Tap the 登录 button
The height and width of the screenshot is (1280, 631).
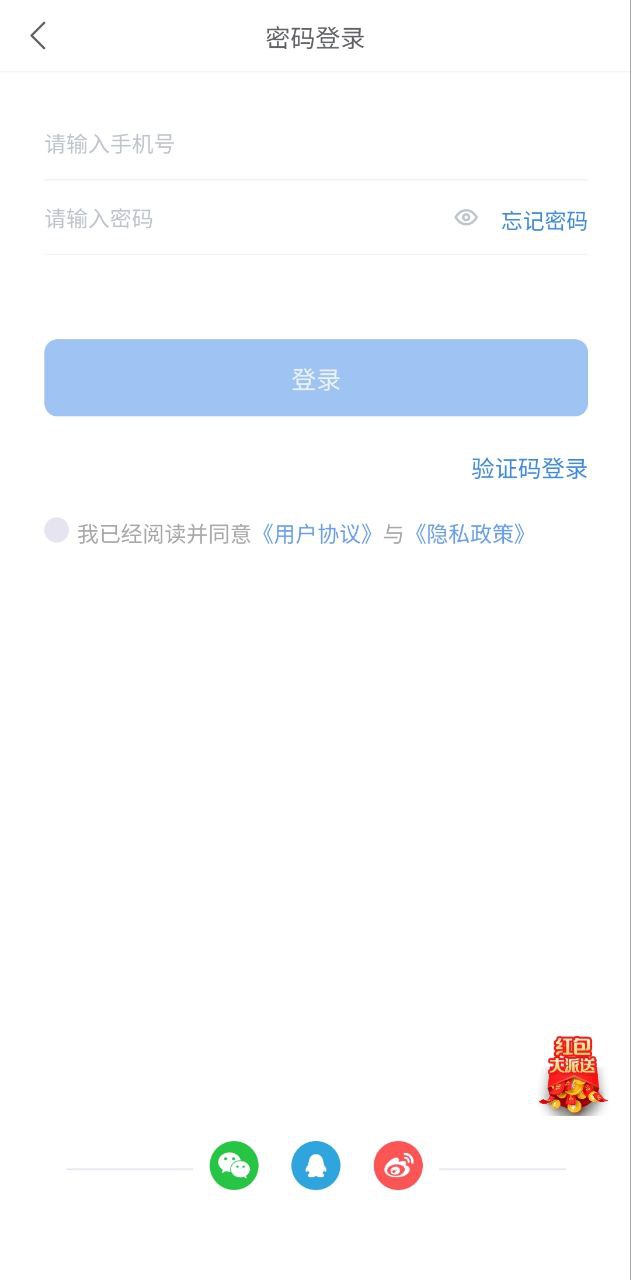click(316, 378)
